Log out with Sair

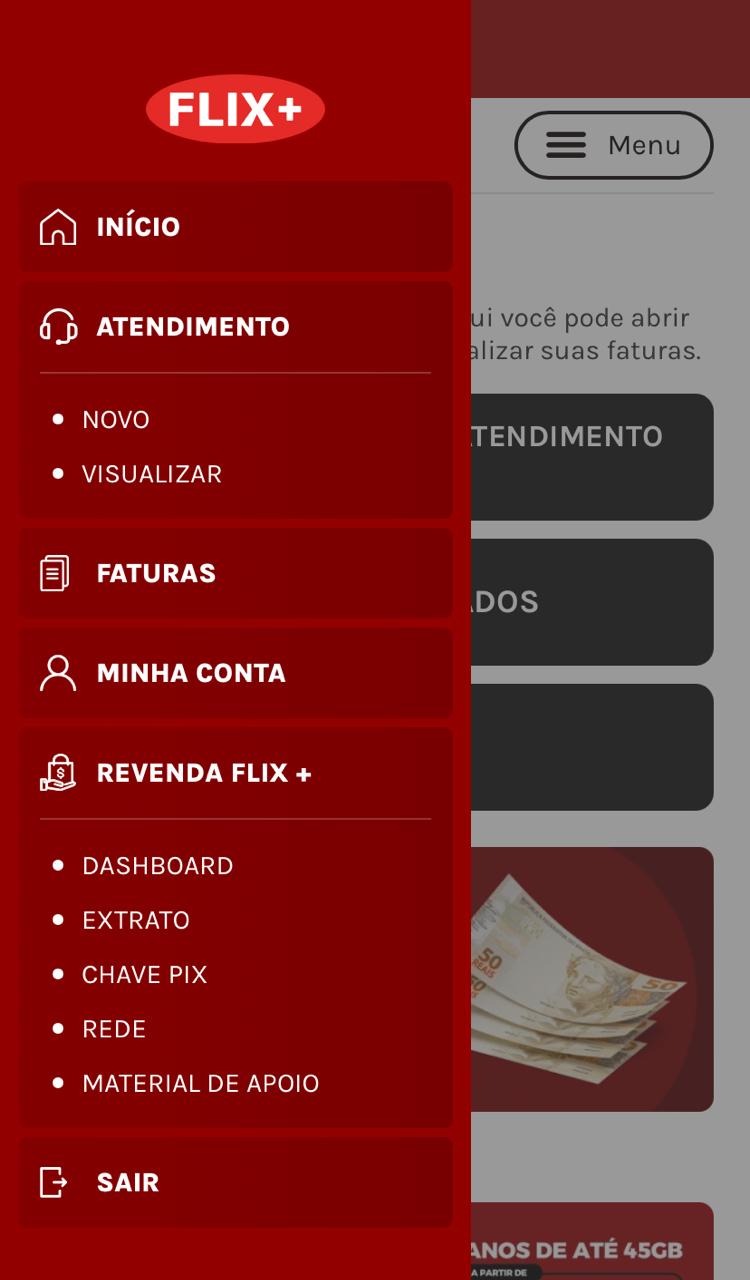click(x=235, y=1182)
